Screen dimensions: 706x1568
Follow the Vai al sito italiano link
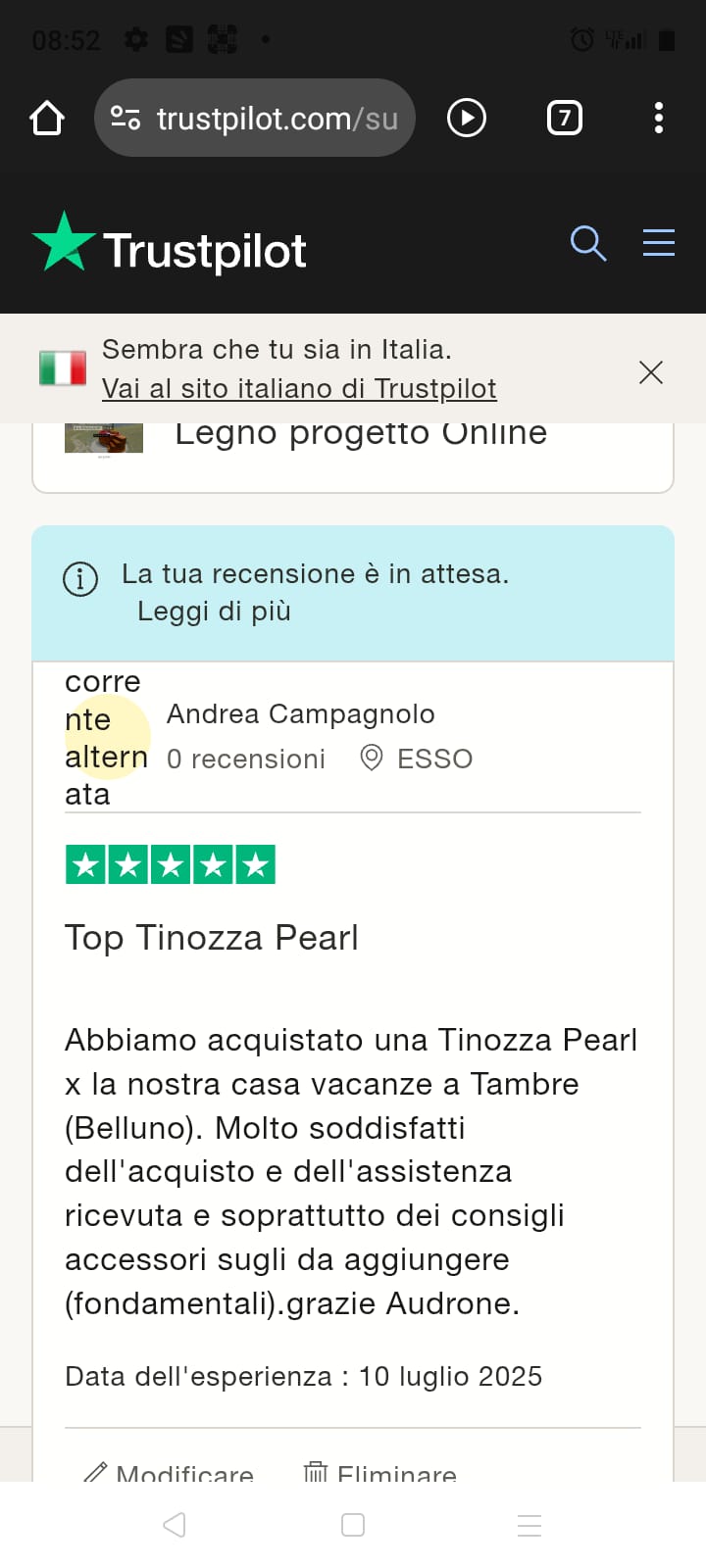coord(299,388)
